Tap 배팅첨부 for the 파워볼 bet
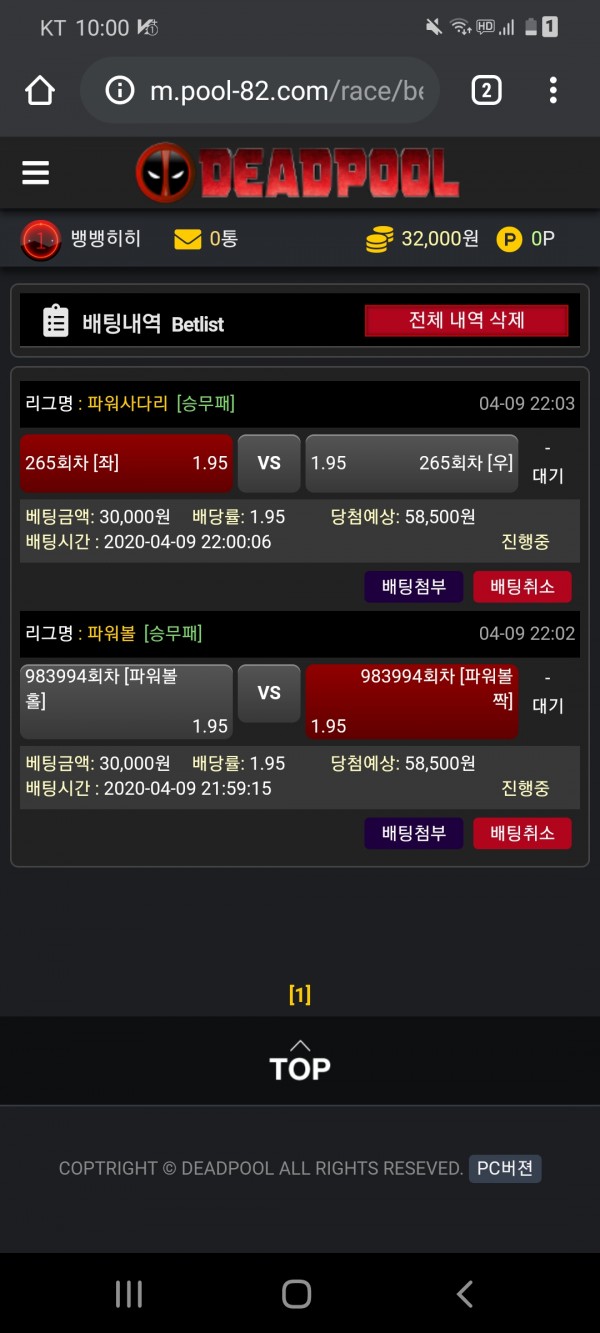 [x=413, y=833]
